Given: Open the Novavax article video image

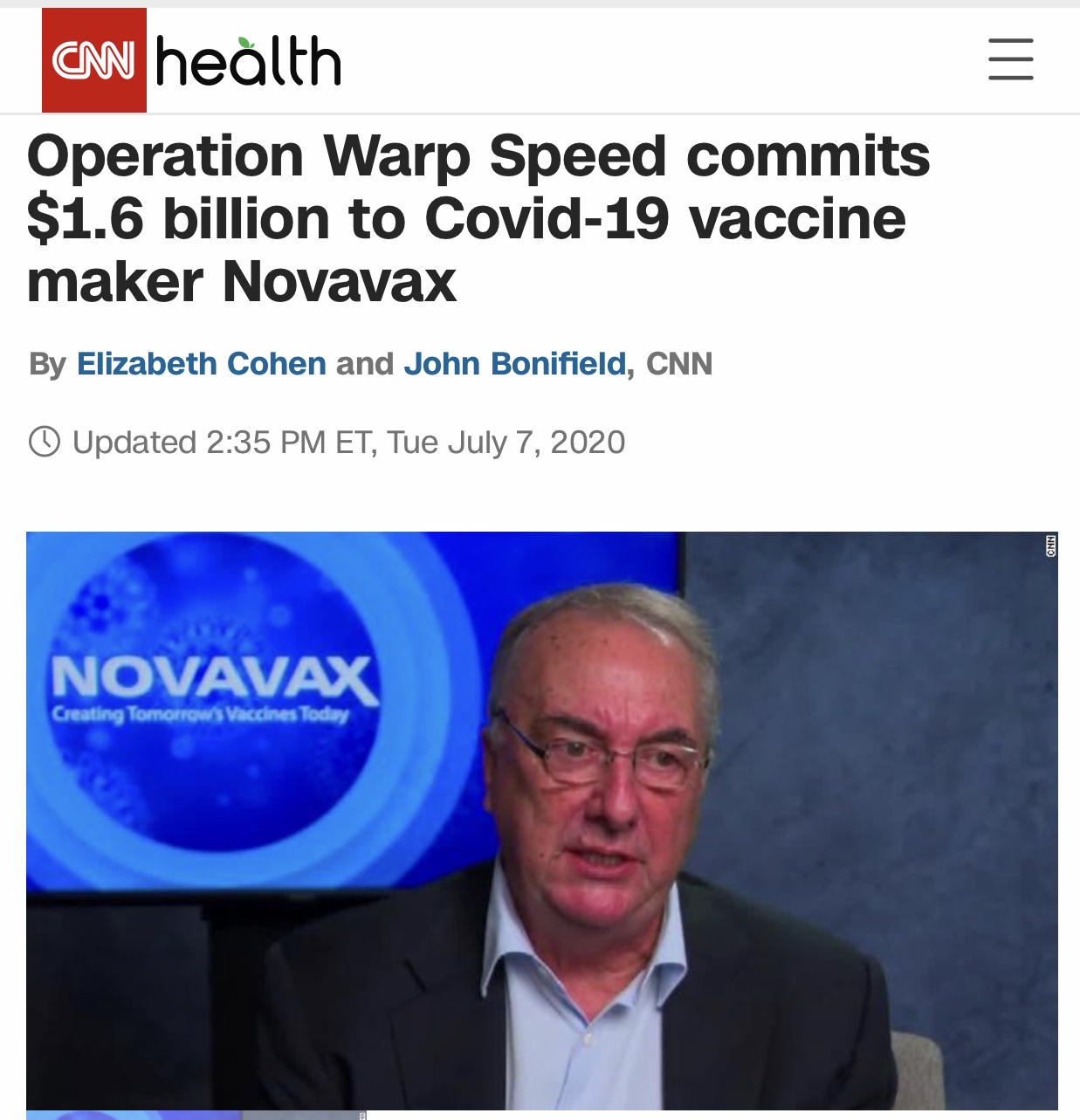Looking at the screenshot, I should click(541, 821).
